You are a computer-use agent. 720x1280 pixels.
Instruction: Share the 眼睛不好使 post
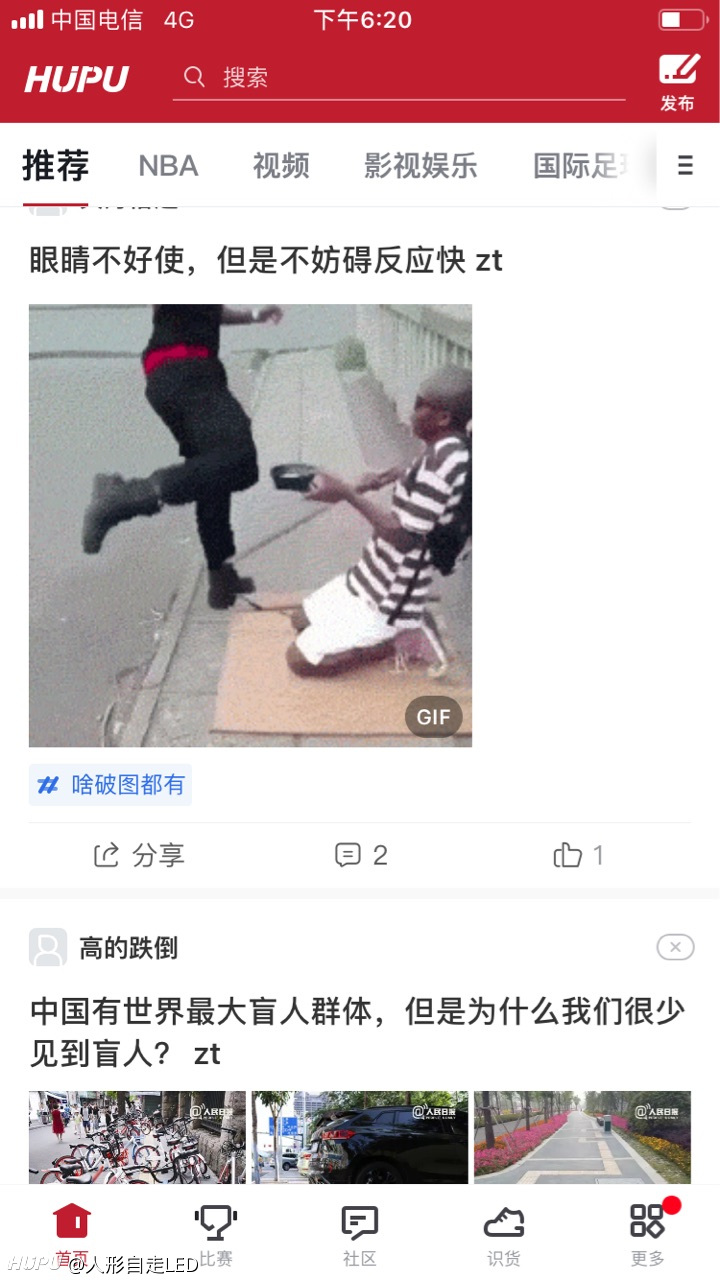click(x=139, y=855)
